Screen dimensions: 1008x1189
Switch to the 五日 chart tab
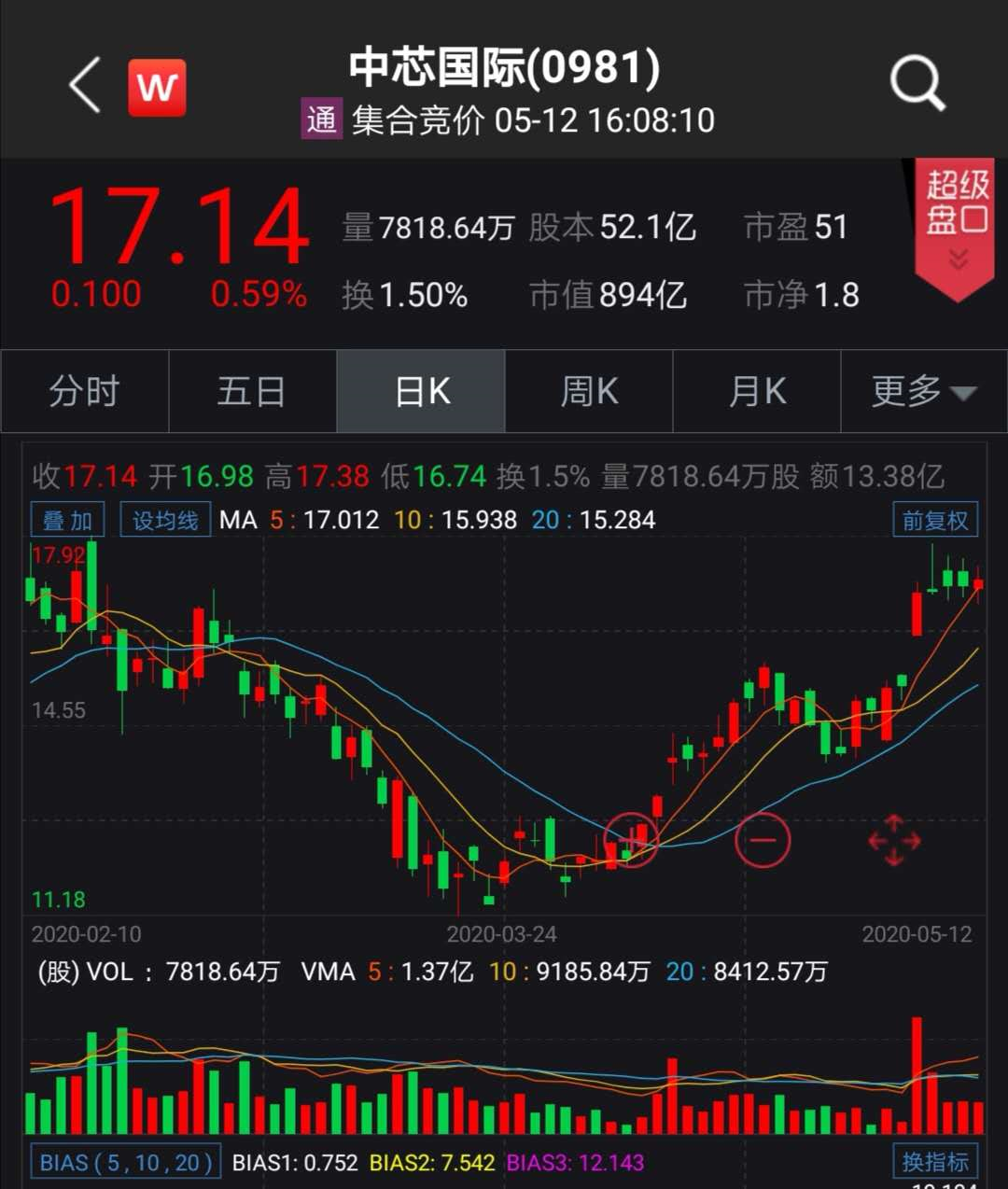[x=252, y=391]
